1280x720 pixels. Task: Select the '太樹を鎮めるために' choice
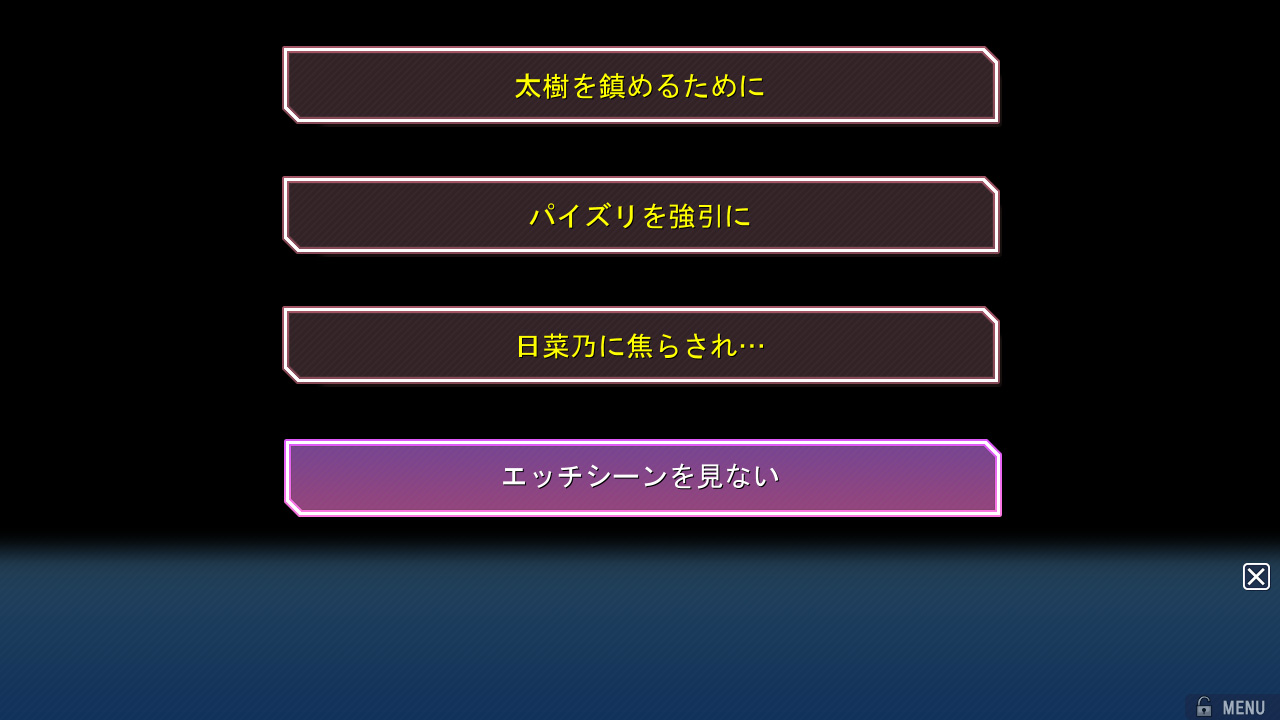tap(640, 86)
